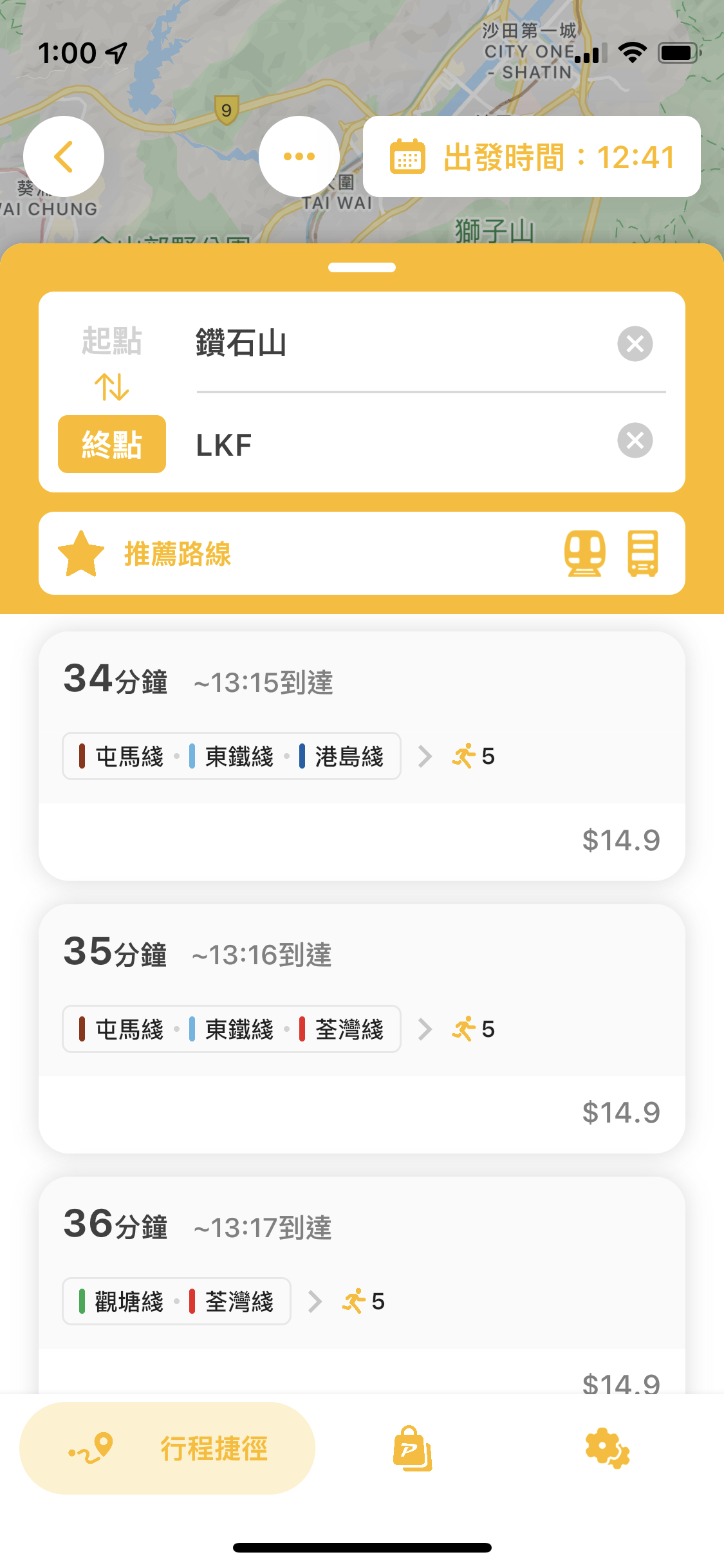
Task: Open the 36分鐘 route via 觀塘綫
Action: pos(362,1285)
